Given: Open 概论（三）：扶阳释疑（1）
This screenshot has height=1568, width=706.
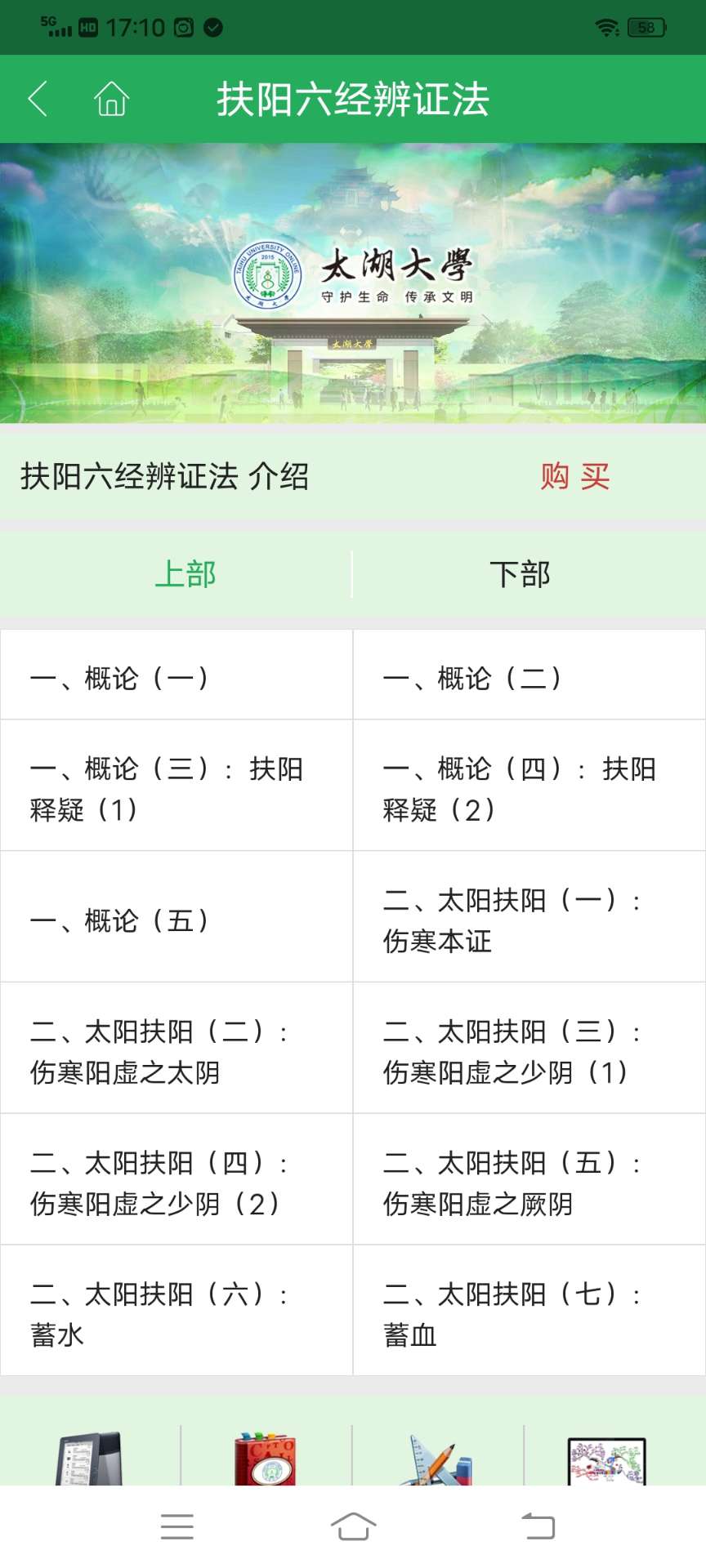Looking at the screenshot, I should point(176,786).
